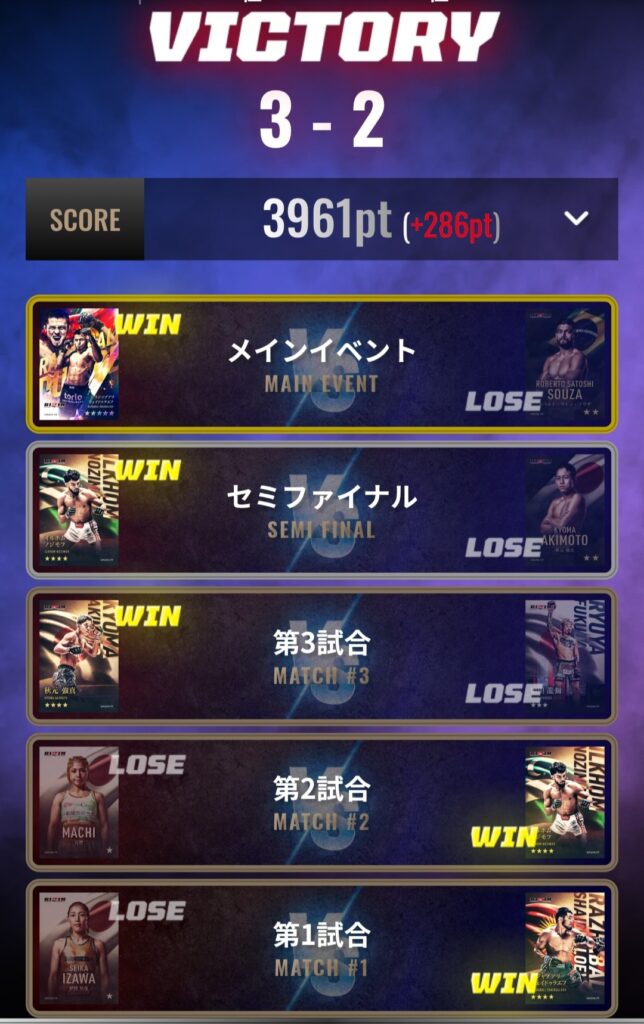Open the メインイベント Main Event result card
The width and height of the screenshot is (644, 1024).
pos(321,364)
